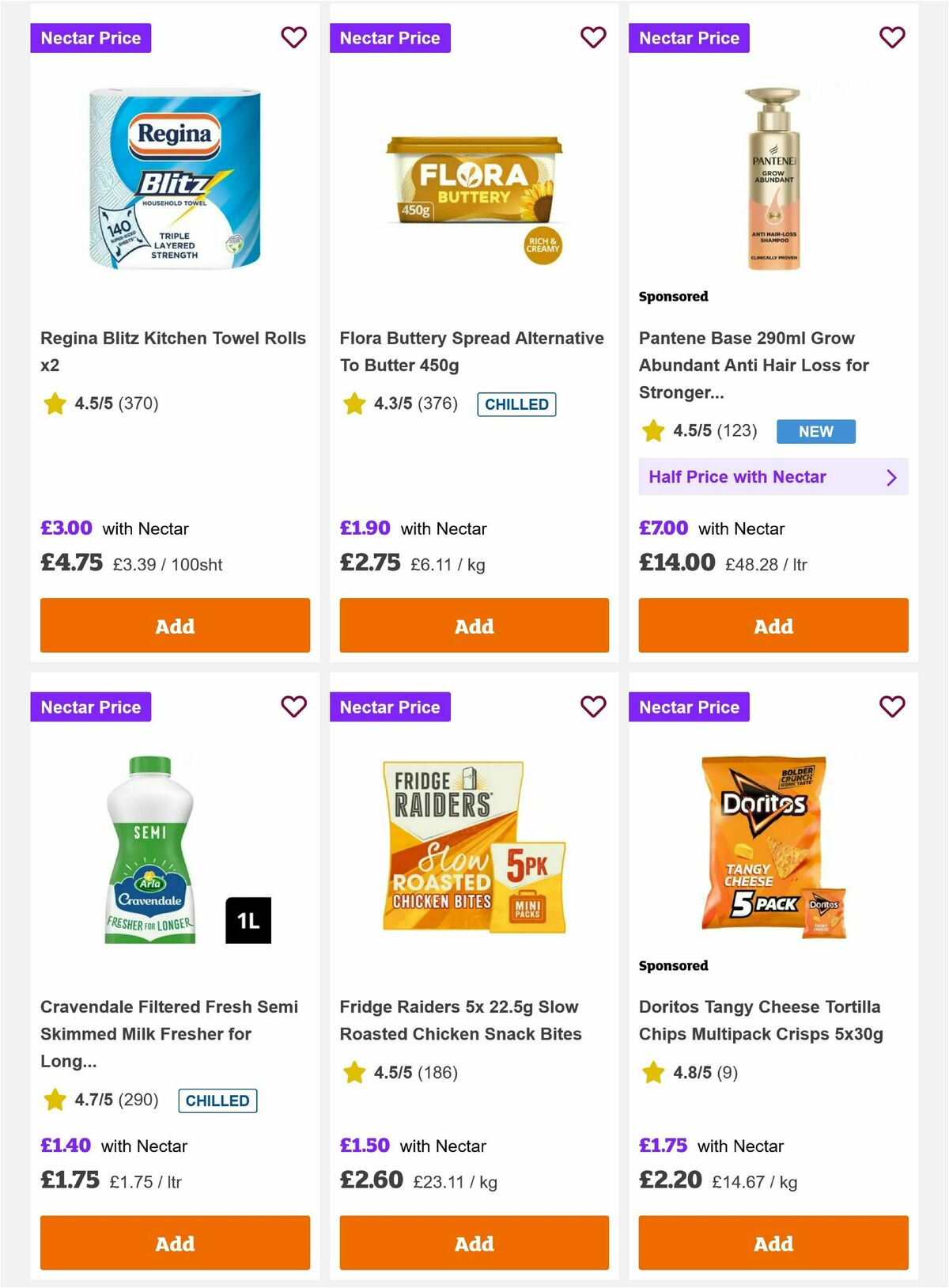The width and height of the screenshot is (949, 1288).
Task: Add Doritos Tangy Cheese multipack to basket
Action: point(773,1243)
